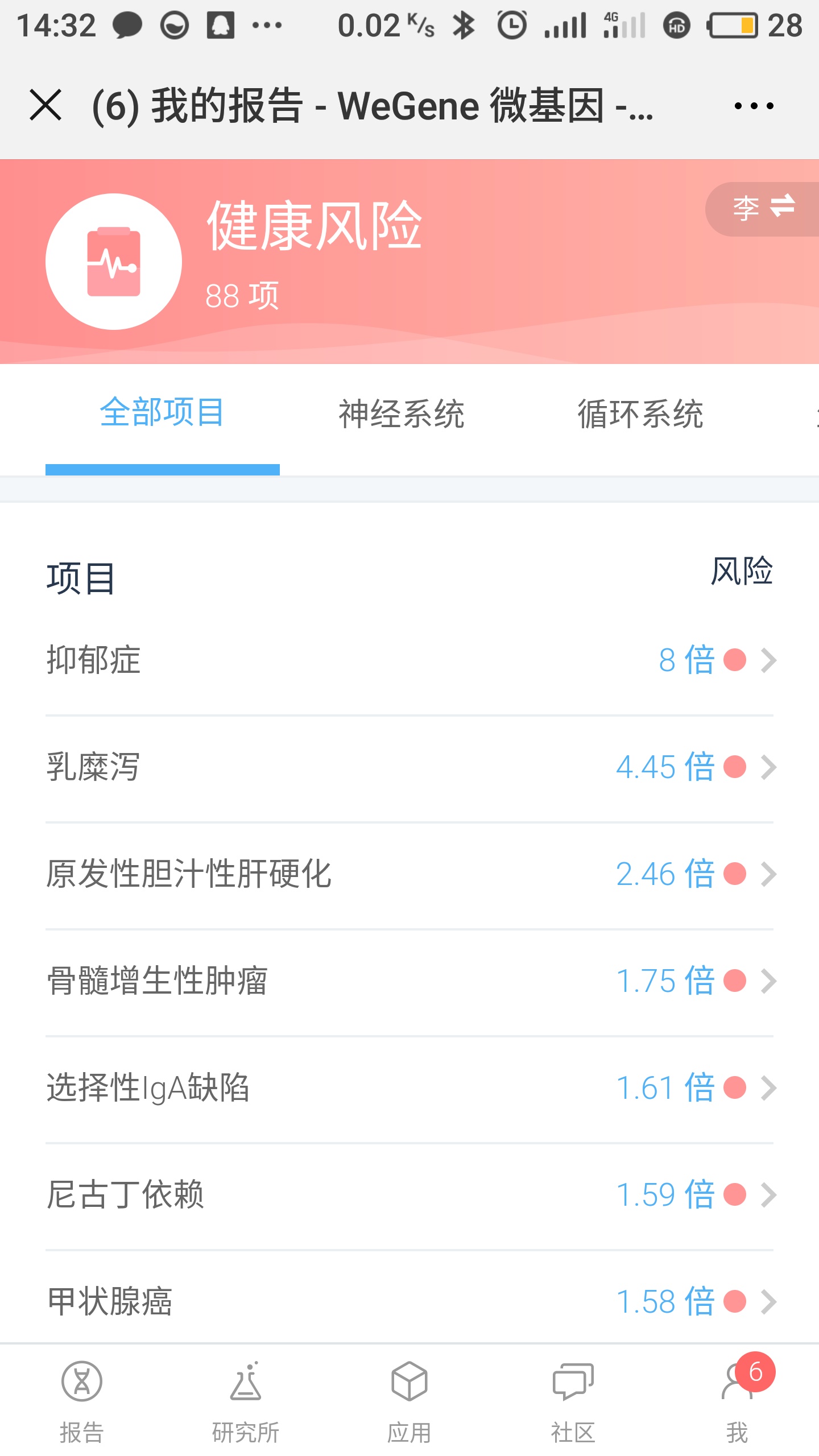The height and width of the screenshot is (1456, 819).
Task: Switch user profile via 李 button
Action: coord(763,209)
